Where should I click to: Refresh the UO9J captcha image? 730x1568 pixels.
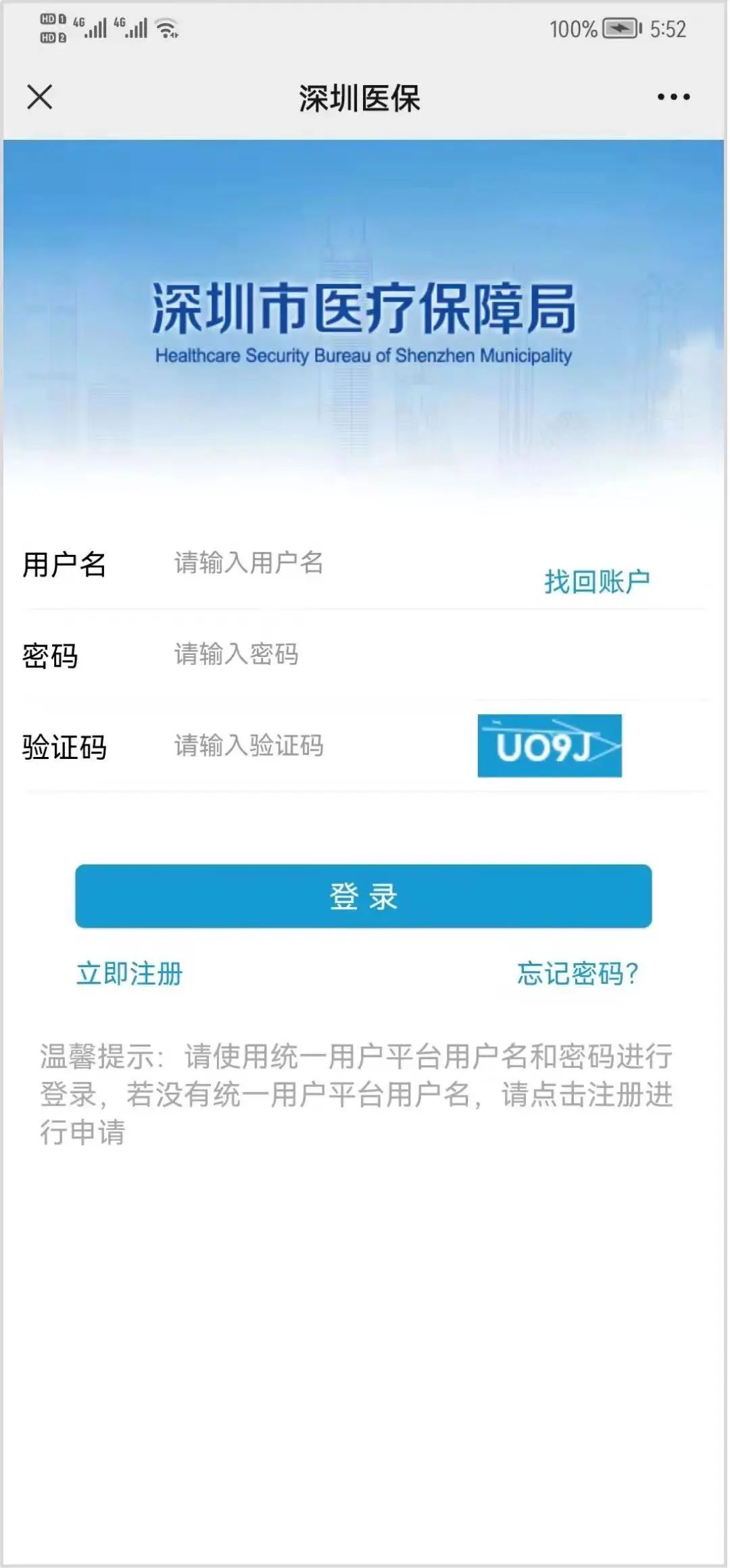click(x=550, y=746)
